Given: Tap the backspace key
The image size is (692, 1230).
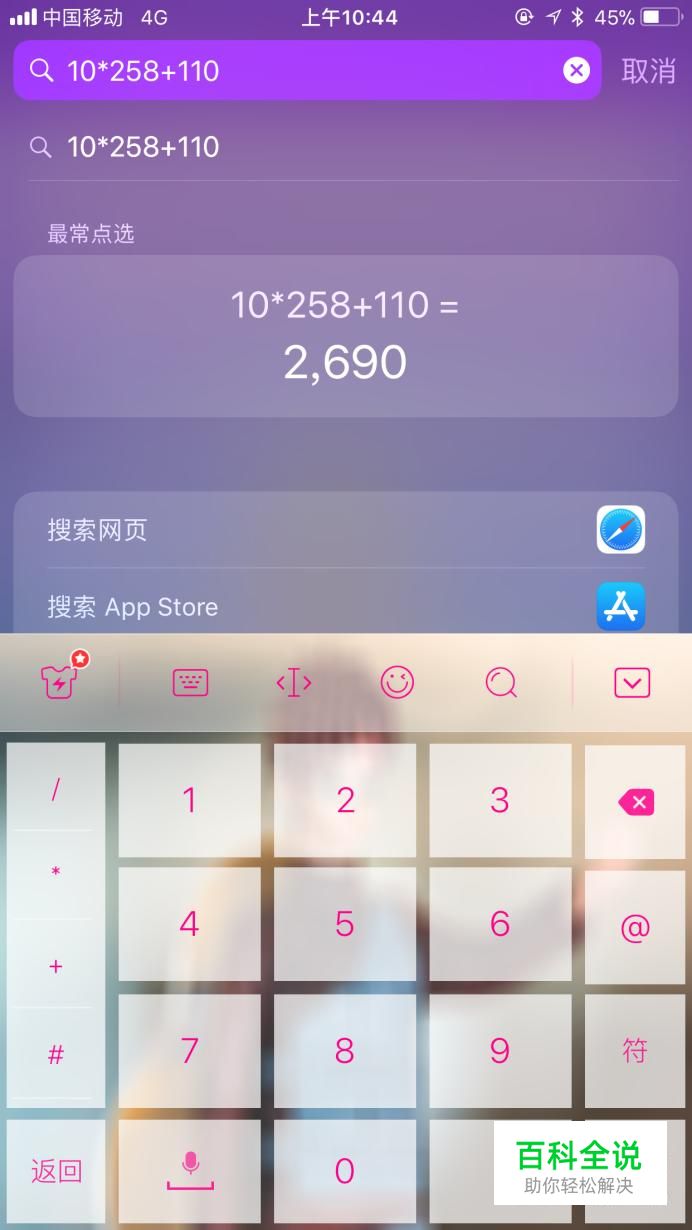Looking at the screenshot, I should 635,801.
